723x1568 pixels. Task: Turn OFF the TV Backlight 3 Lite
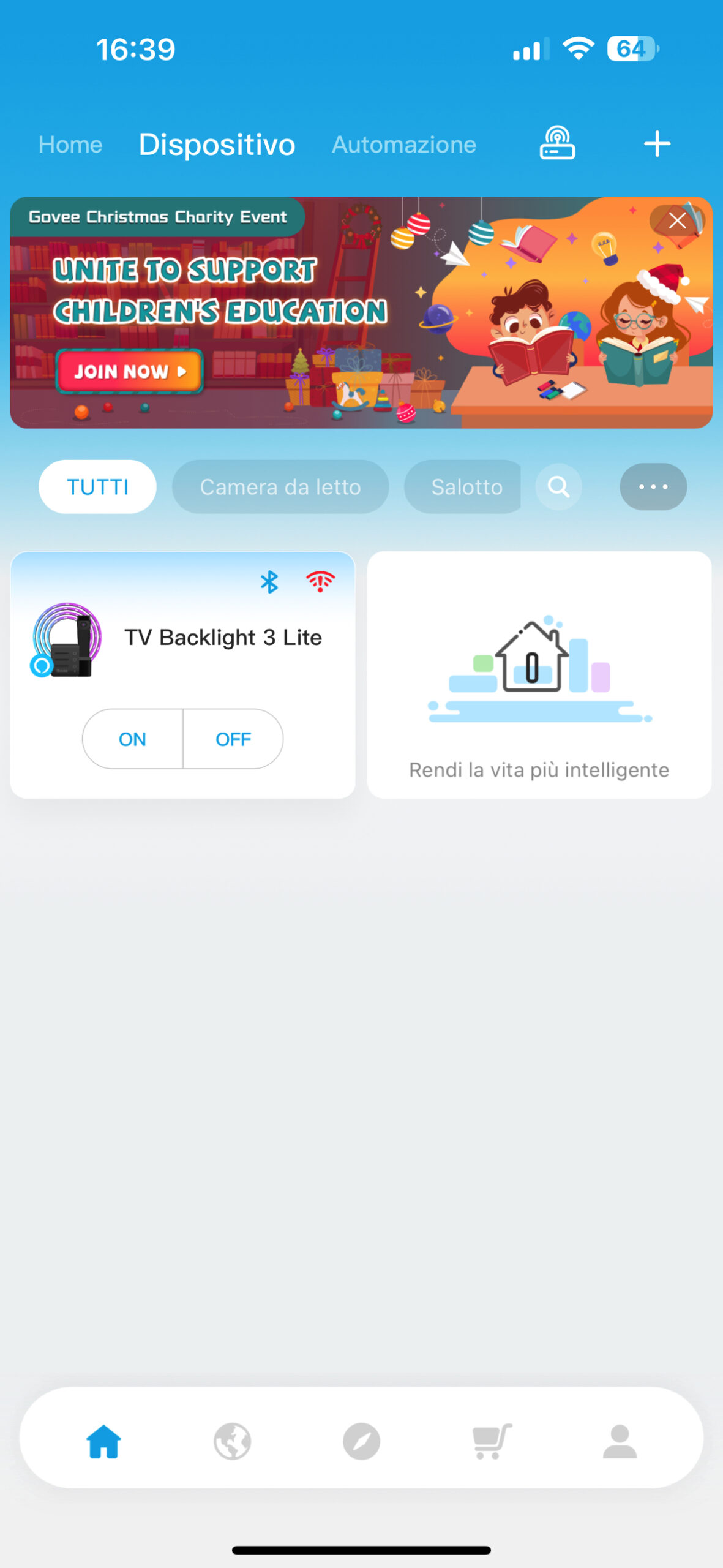click(233, 739)
